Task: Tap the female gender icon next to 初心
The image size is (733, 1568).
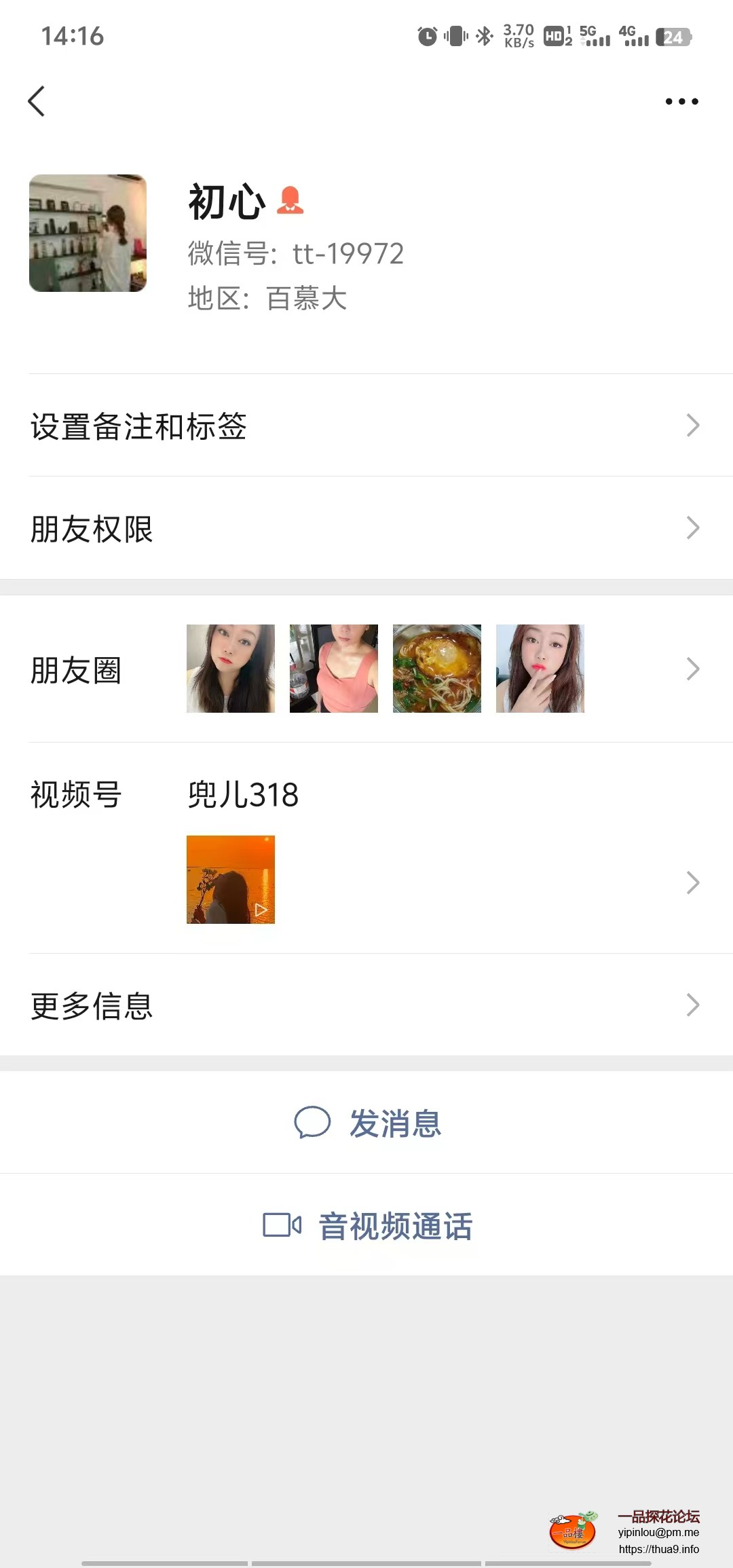Action: coord(292,200)
